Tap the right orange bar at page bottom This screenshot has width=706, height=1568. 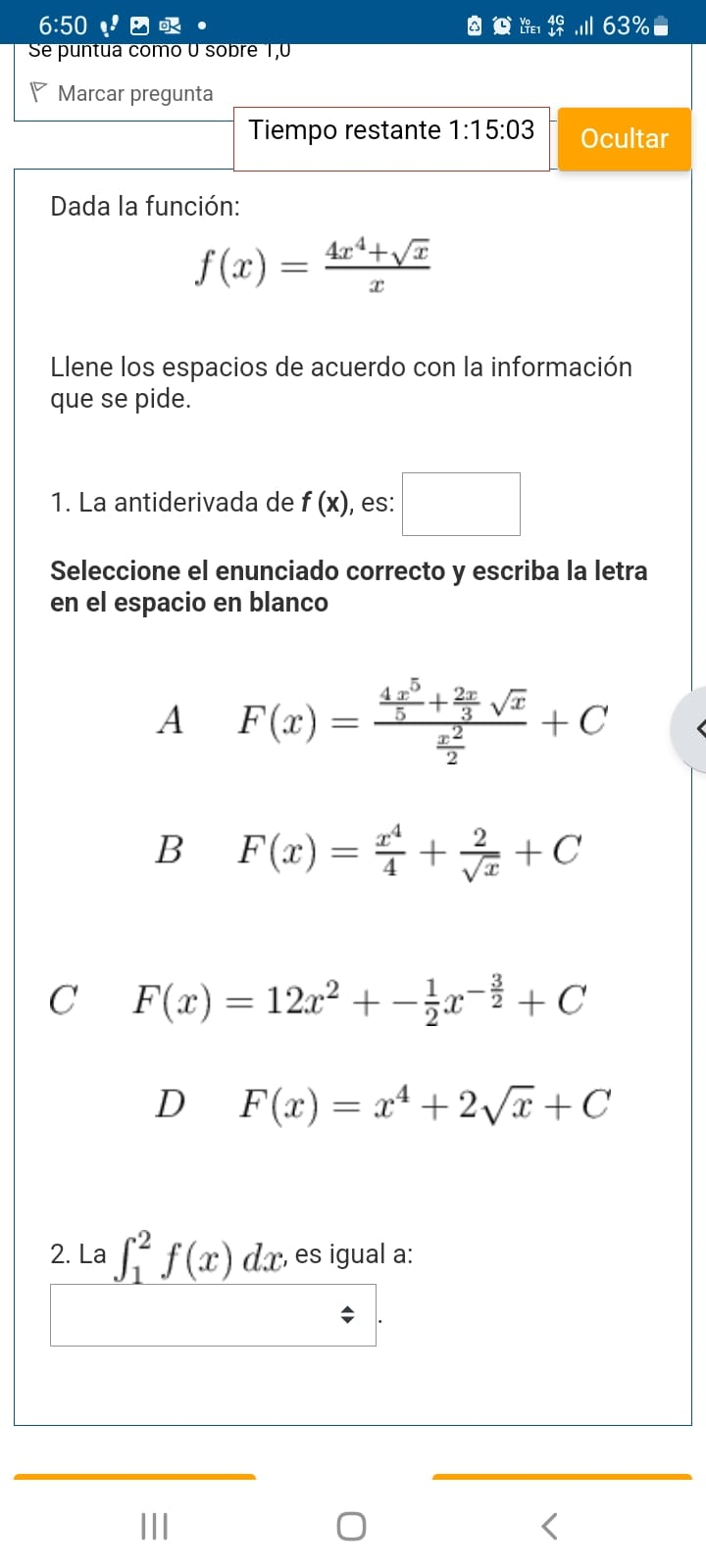click(561, 1475)
